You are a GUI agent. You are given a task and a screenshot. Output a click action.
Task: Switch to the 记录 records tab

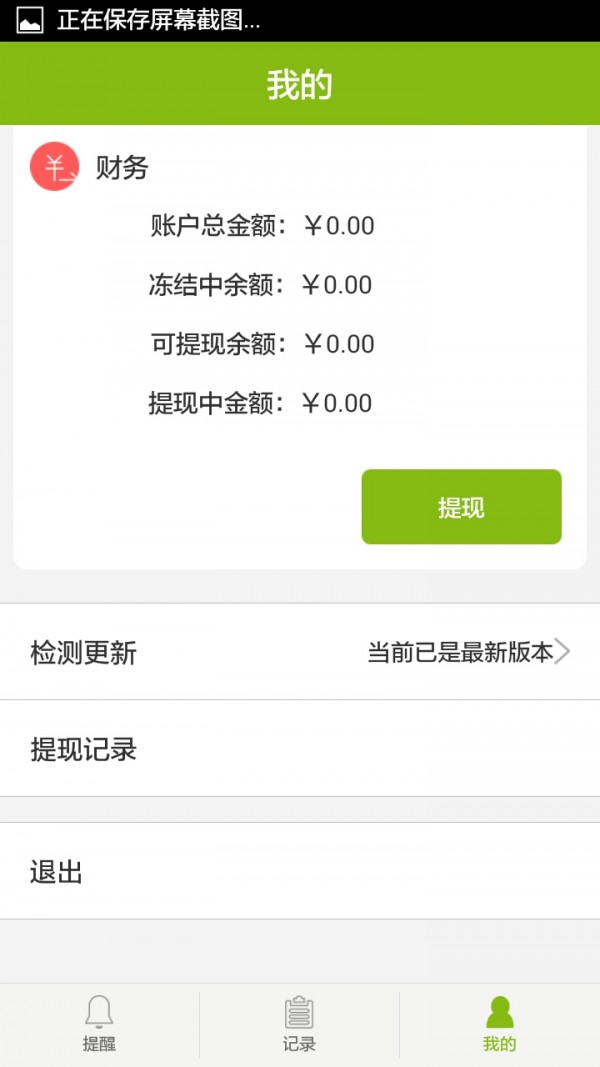click(x=299, y=1024)
